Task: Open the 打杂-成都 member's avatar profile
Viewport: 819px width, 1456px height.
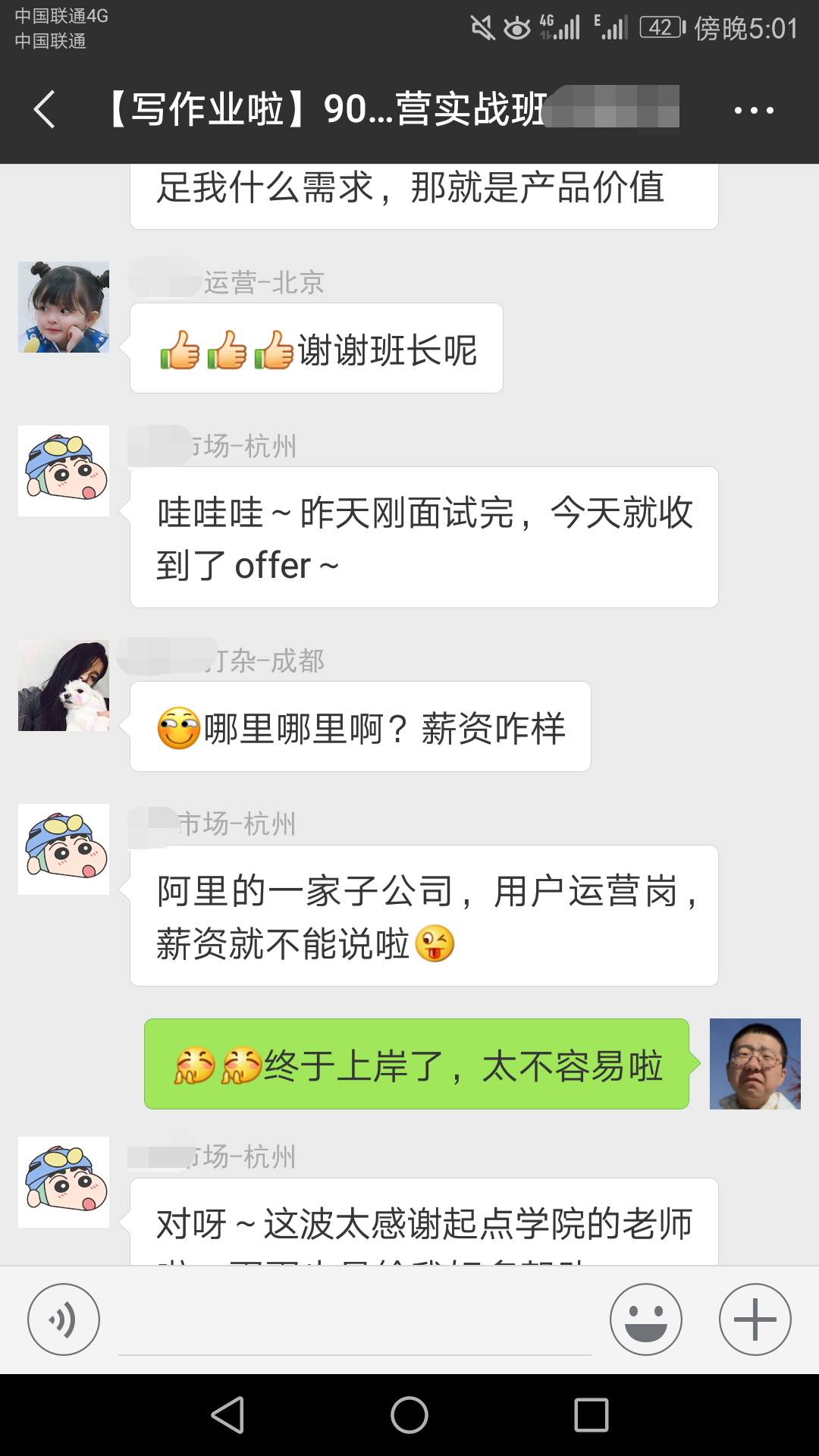Action: (64, 686)
